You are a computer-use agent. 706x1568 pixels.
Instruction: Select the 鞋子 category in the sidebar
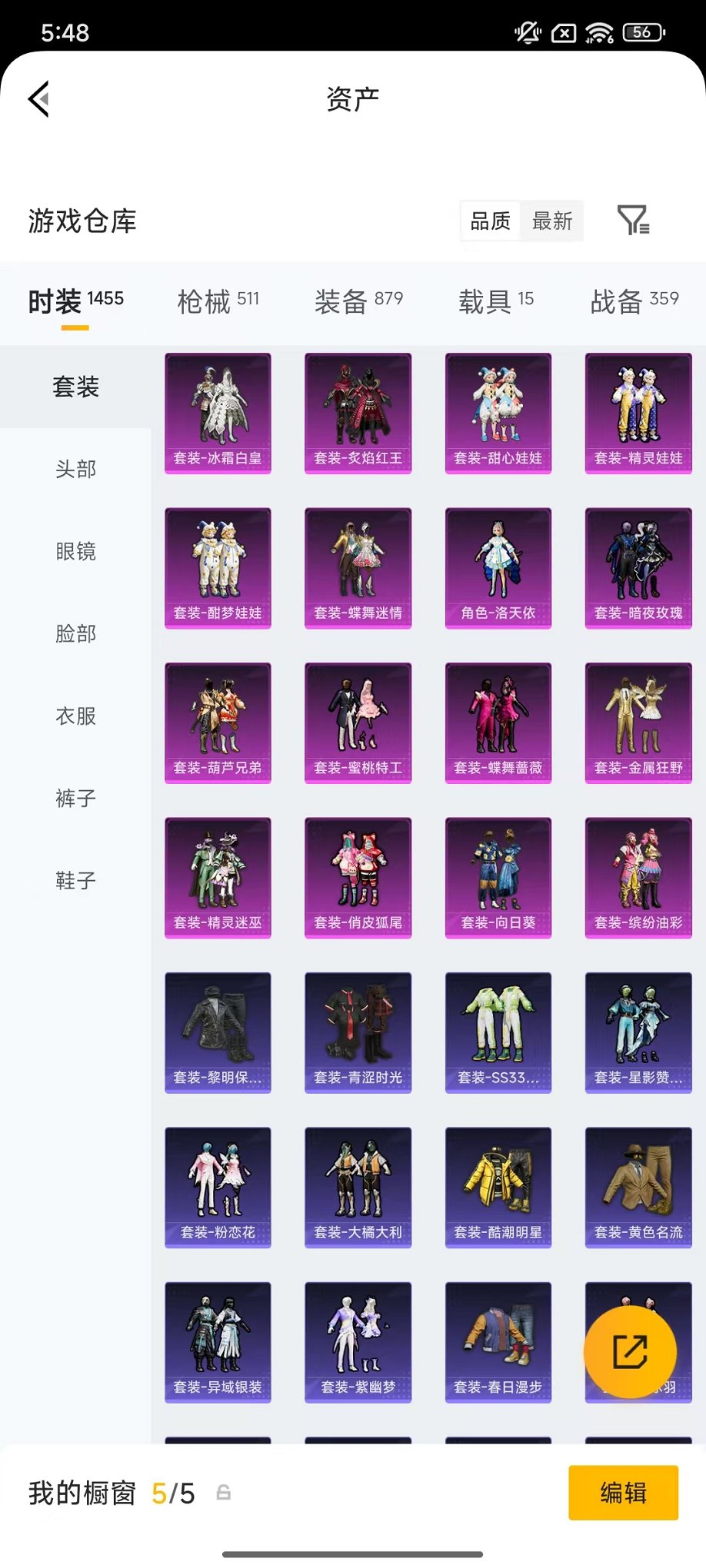[x=75, y=880]
